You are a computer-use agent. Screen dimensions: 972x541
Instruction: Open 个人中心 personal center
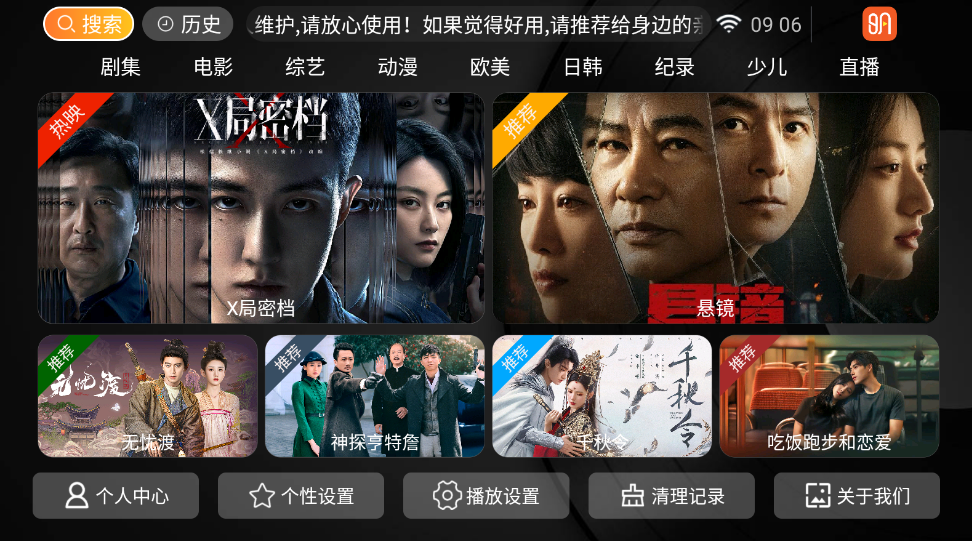pos(116,496)
